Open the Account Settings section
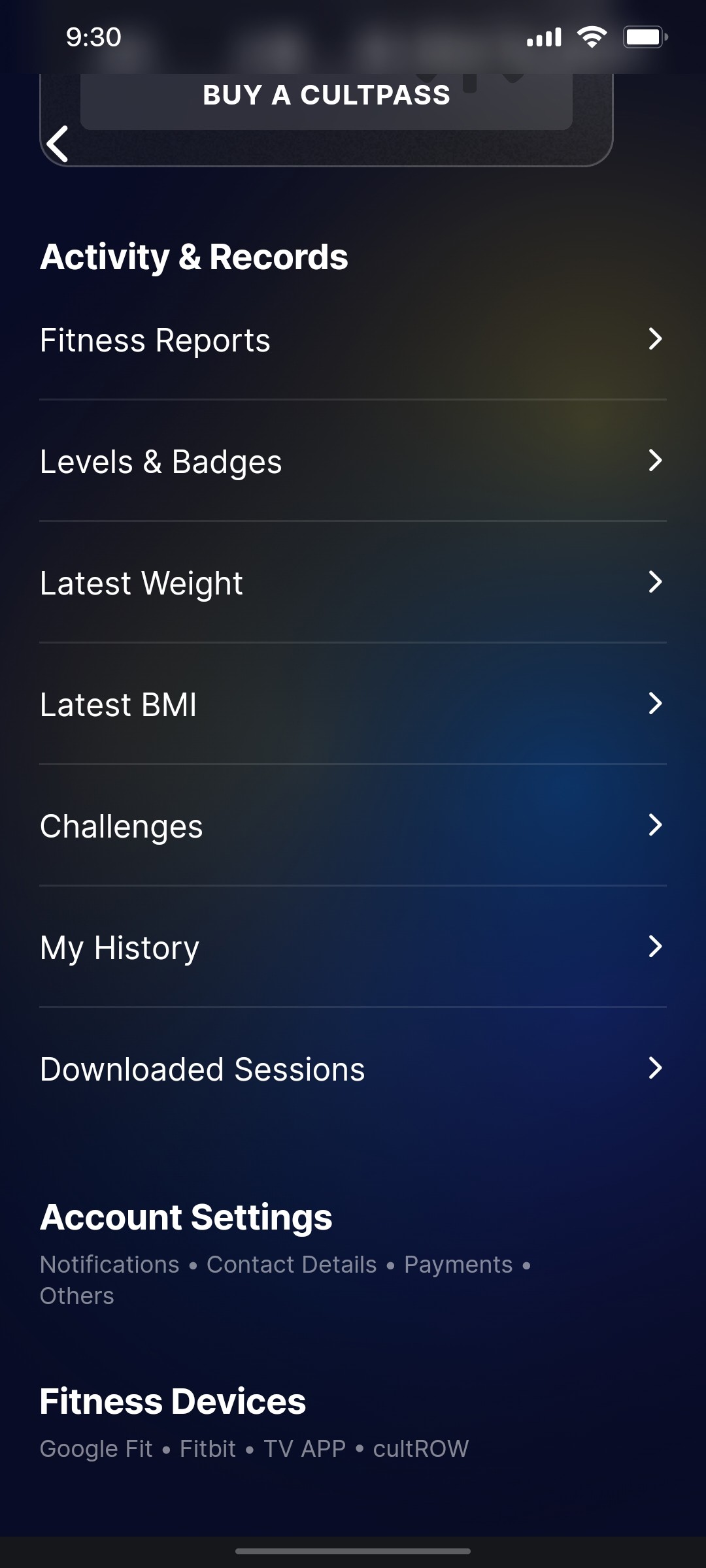 186,1217
